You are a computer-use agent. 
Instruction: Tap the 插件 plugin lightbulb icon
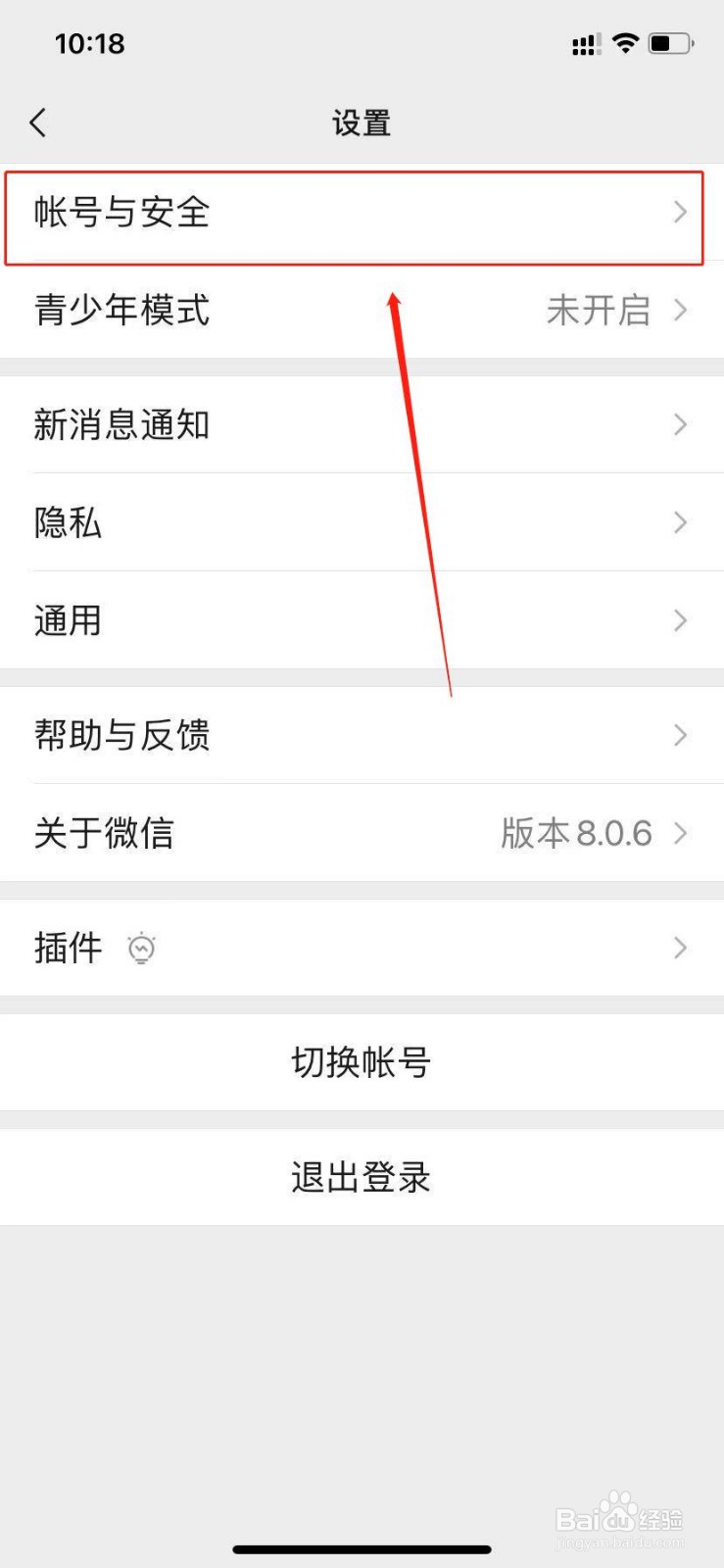141,948
